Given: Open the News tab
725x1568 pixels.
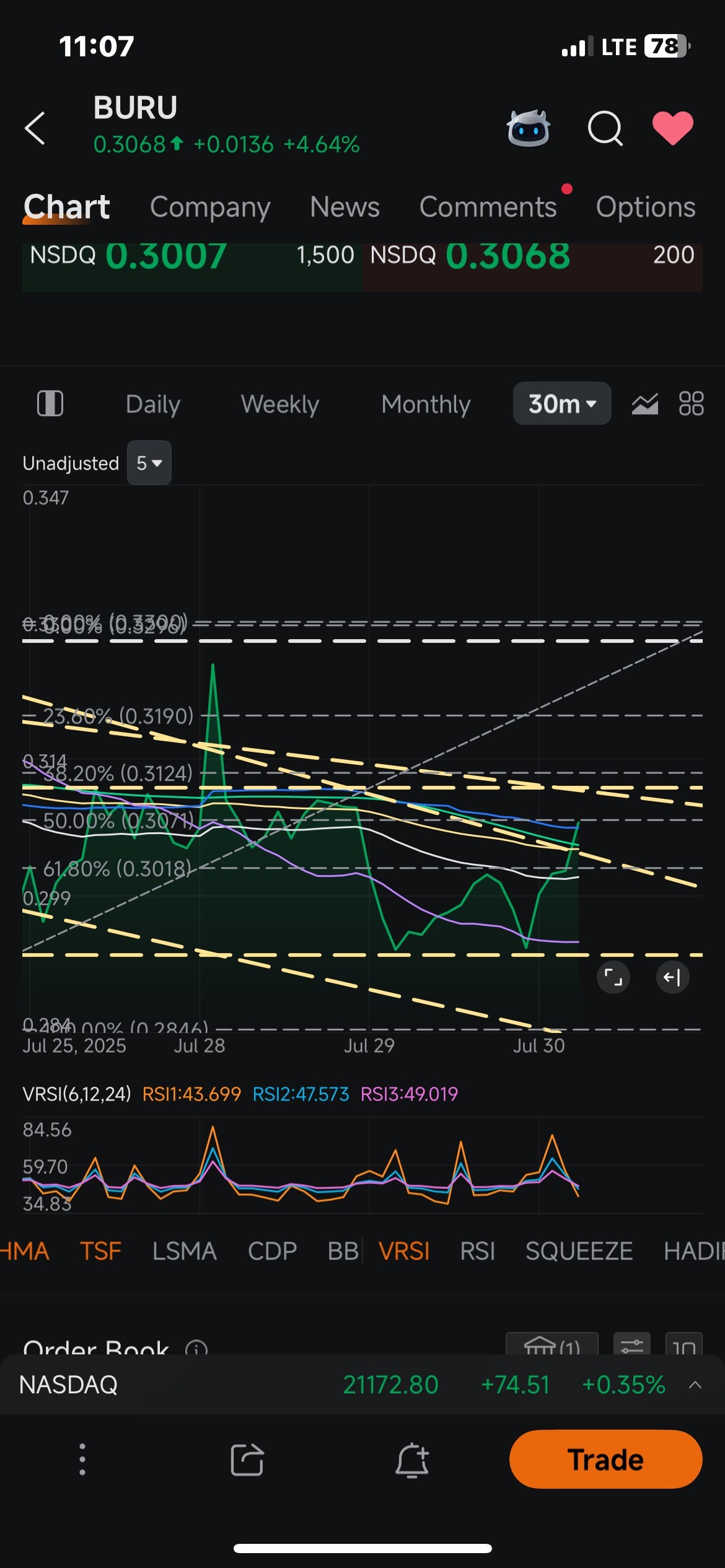Looking at the screenshot, I should (x=345, y=207).
